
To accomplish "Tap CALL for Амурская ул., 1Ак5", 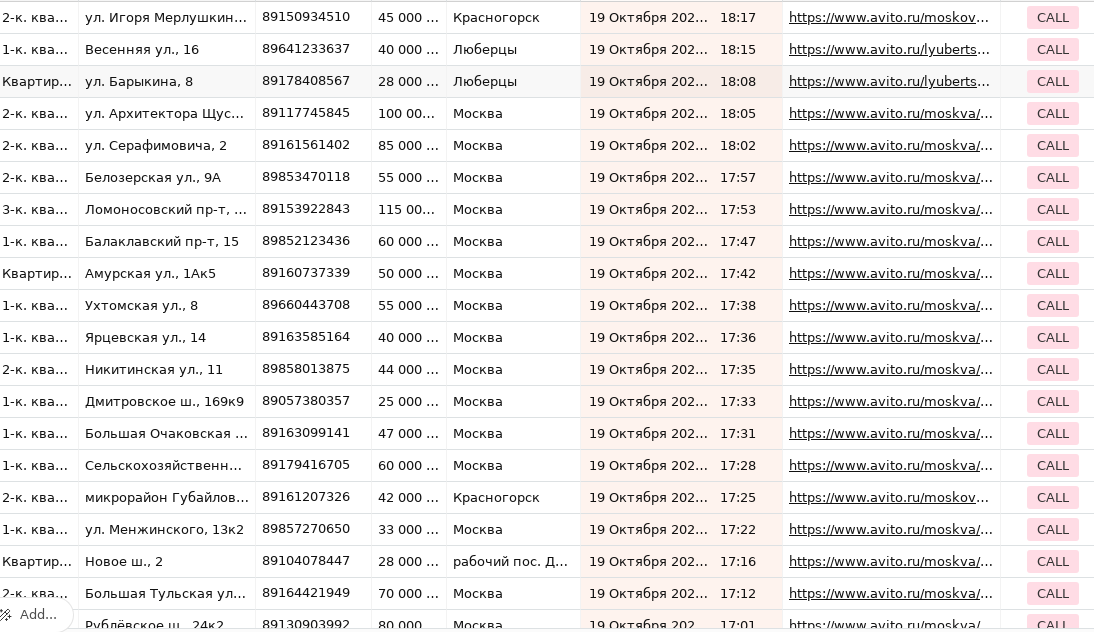I will (x=1052, y=273).
